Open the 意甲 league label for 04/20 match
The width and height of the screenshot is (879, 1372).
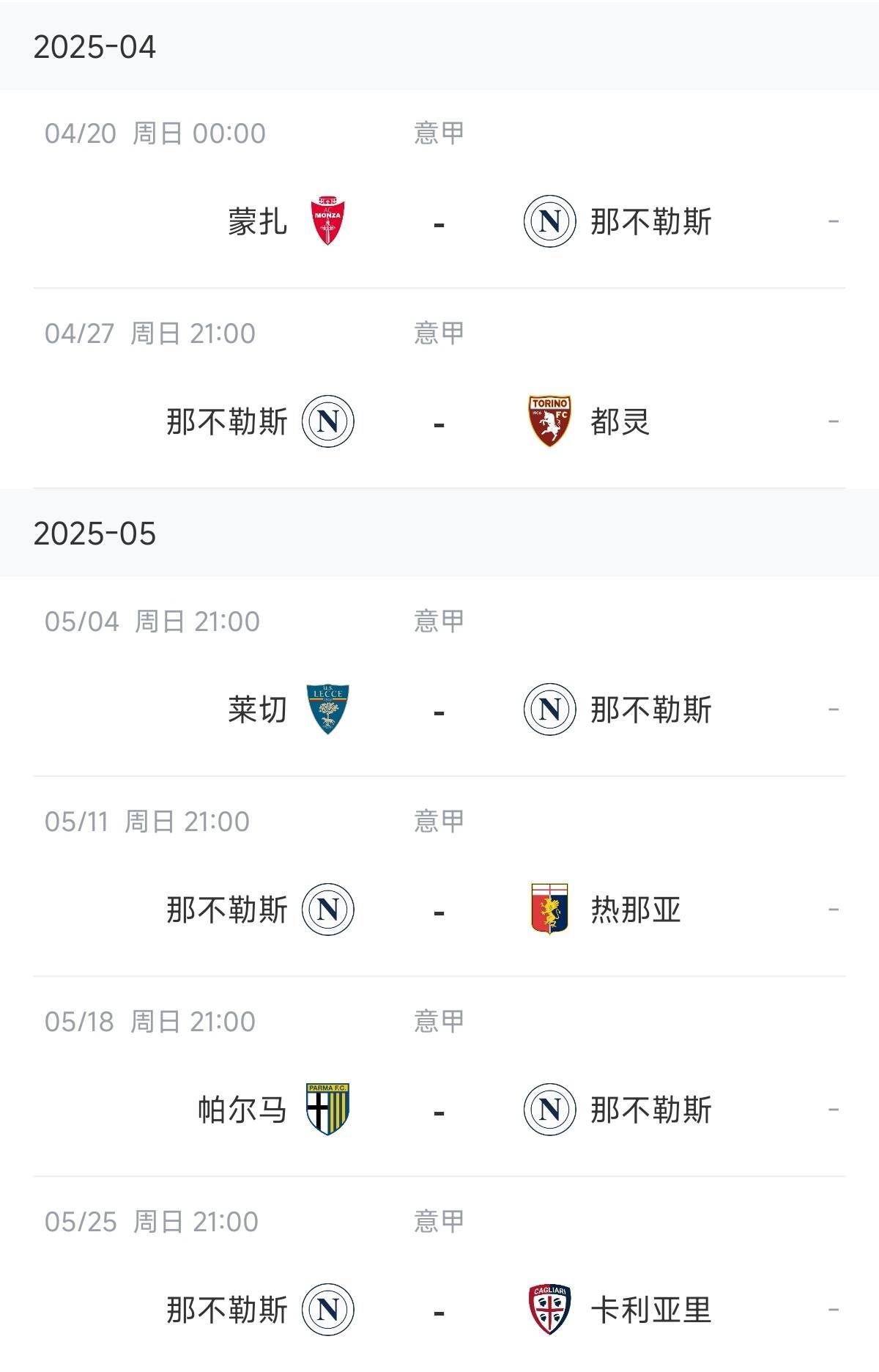pos(437,134)
